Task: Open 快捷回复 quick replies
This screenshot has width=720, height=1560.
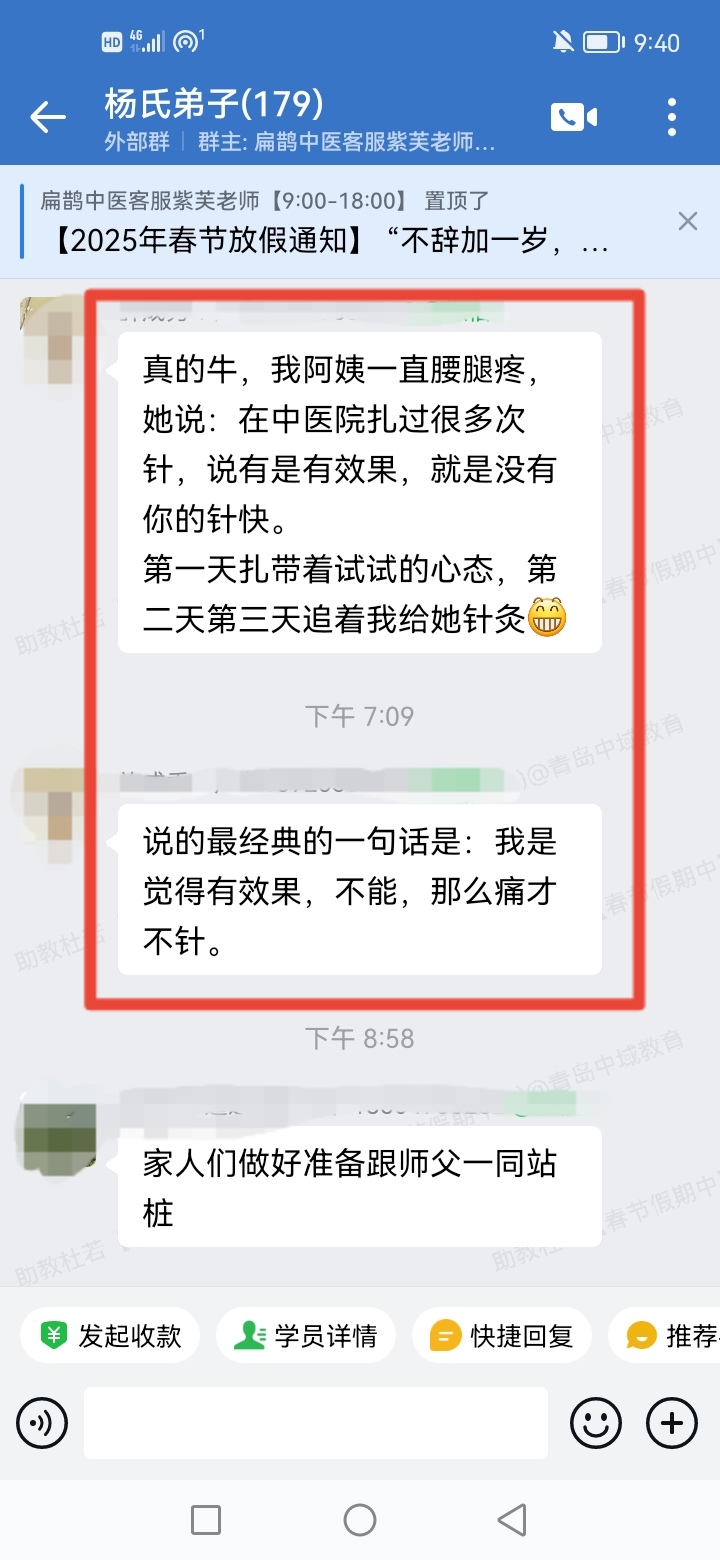Action: (502, 1336)
